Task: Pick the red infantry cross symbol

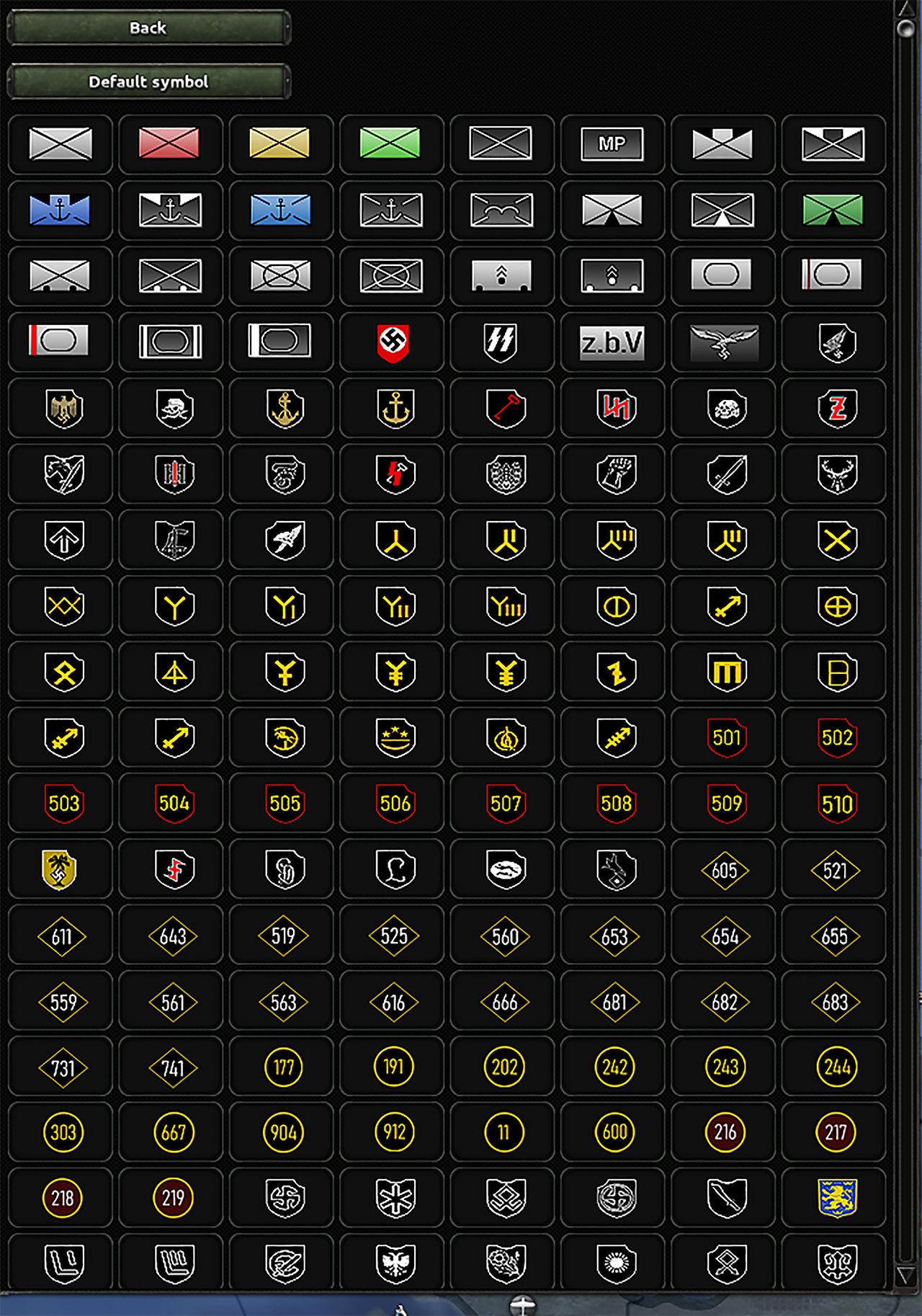Action: pyautogui.click(x=170, y=144)
